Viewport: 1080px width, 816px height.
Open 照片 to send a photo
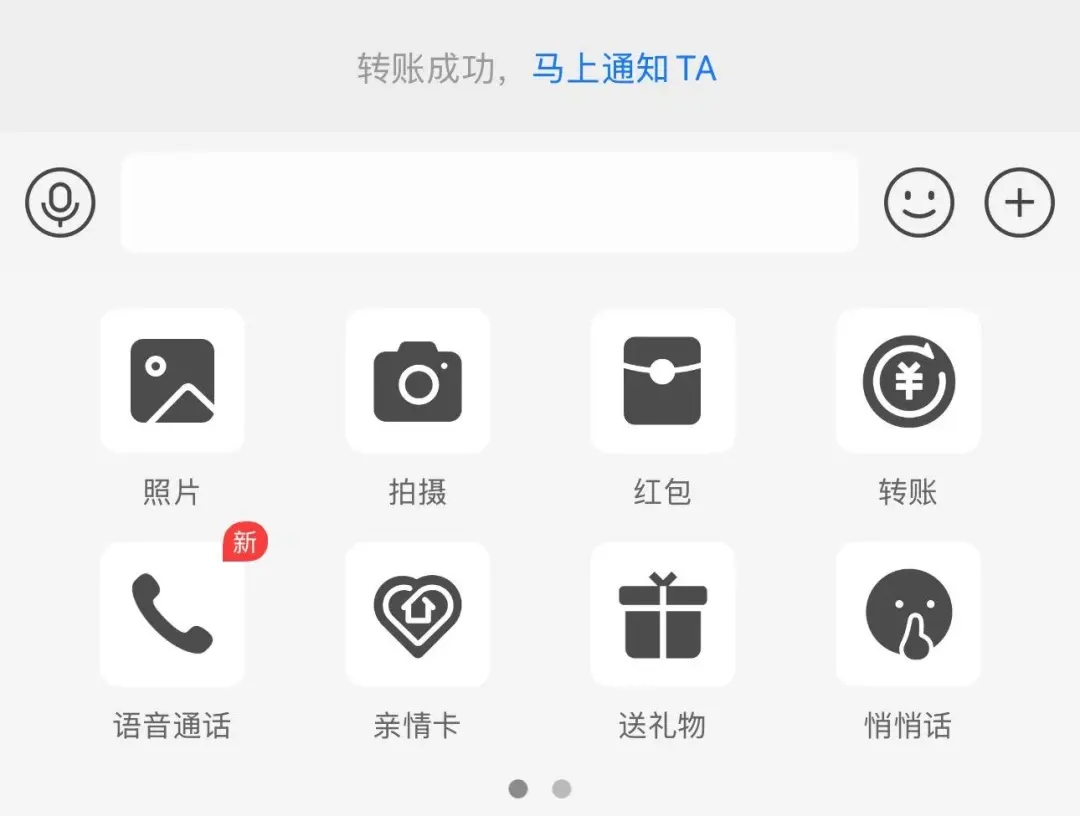click(x=172, y=381)
